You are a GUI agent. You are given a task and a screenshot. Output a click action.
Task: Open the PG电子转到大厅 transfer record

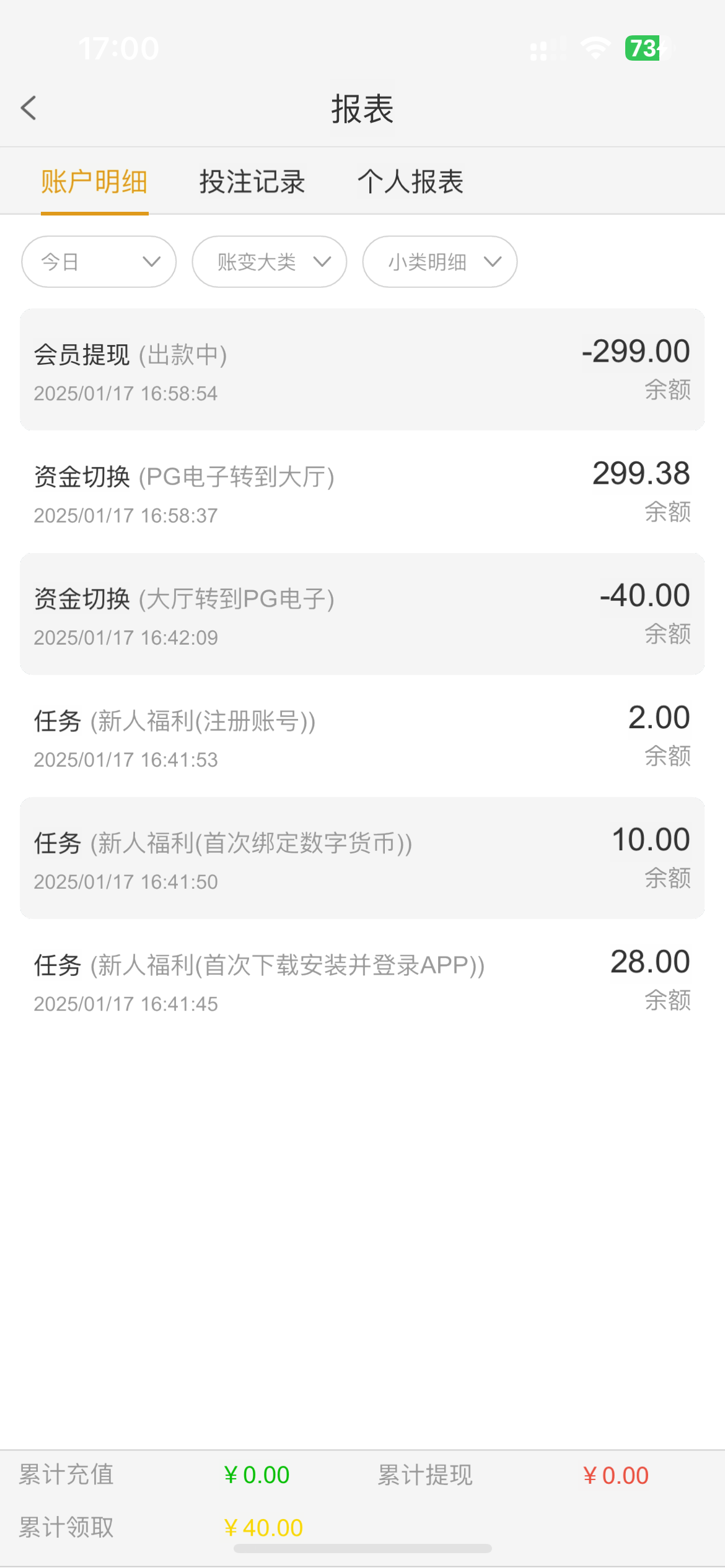pyautogui.click(x=362, y=492)
